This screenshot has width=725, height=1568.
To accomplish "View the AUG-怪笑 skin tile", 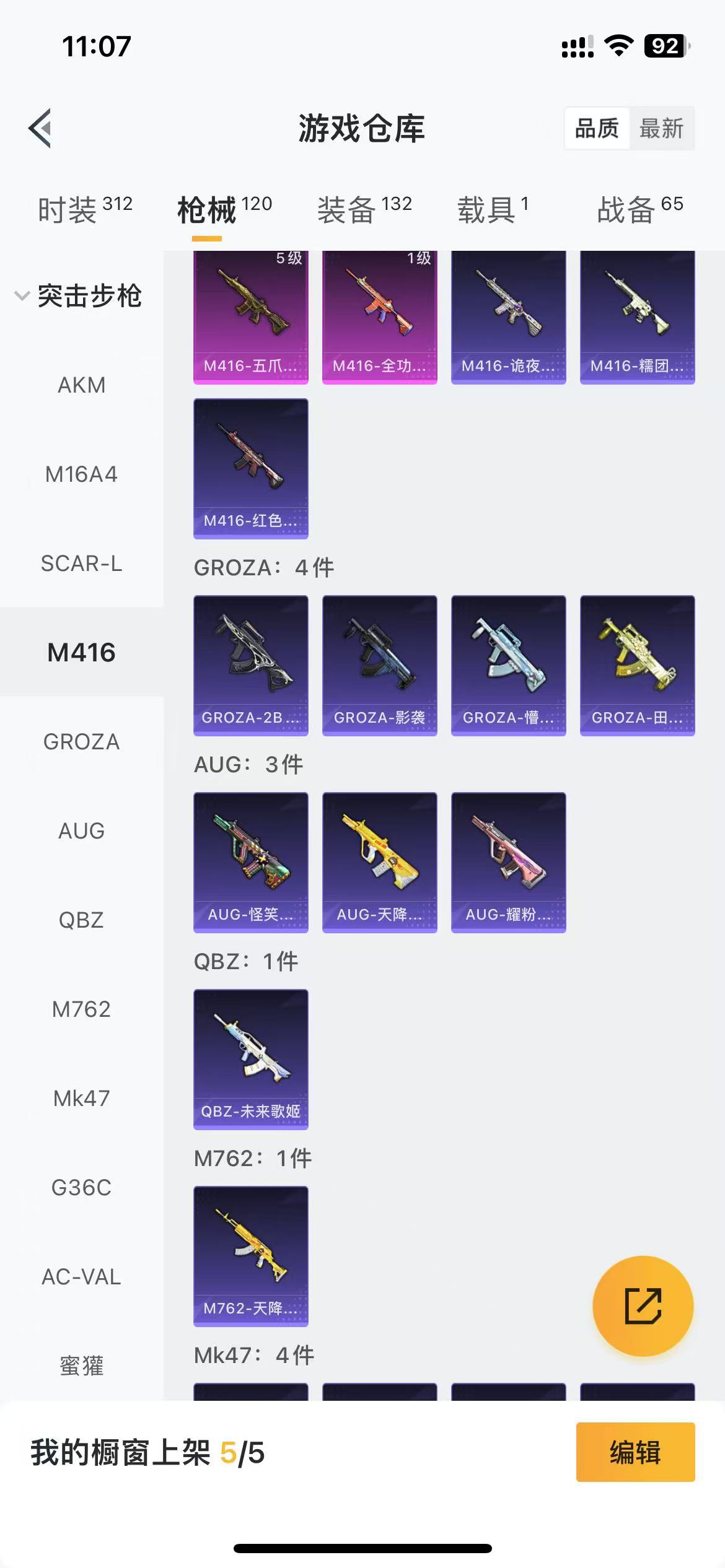I will click(251, 863).
